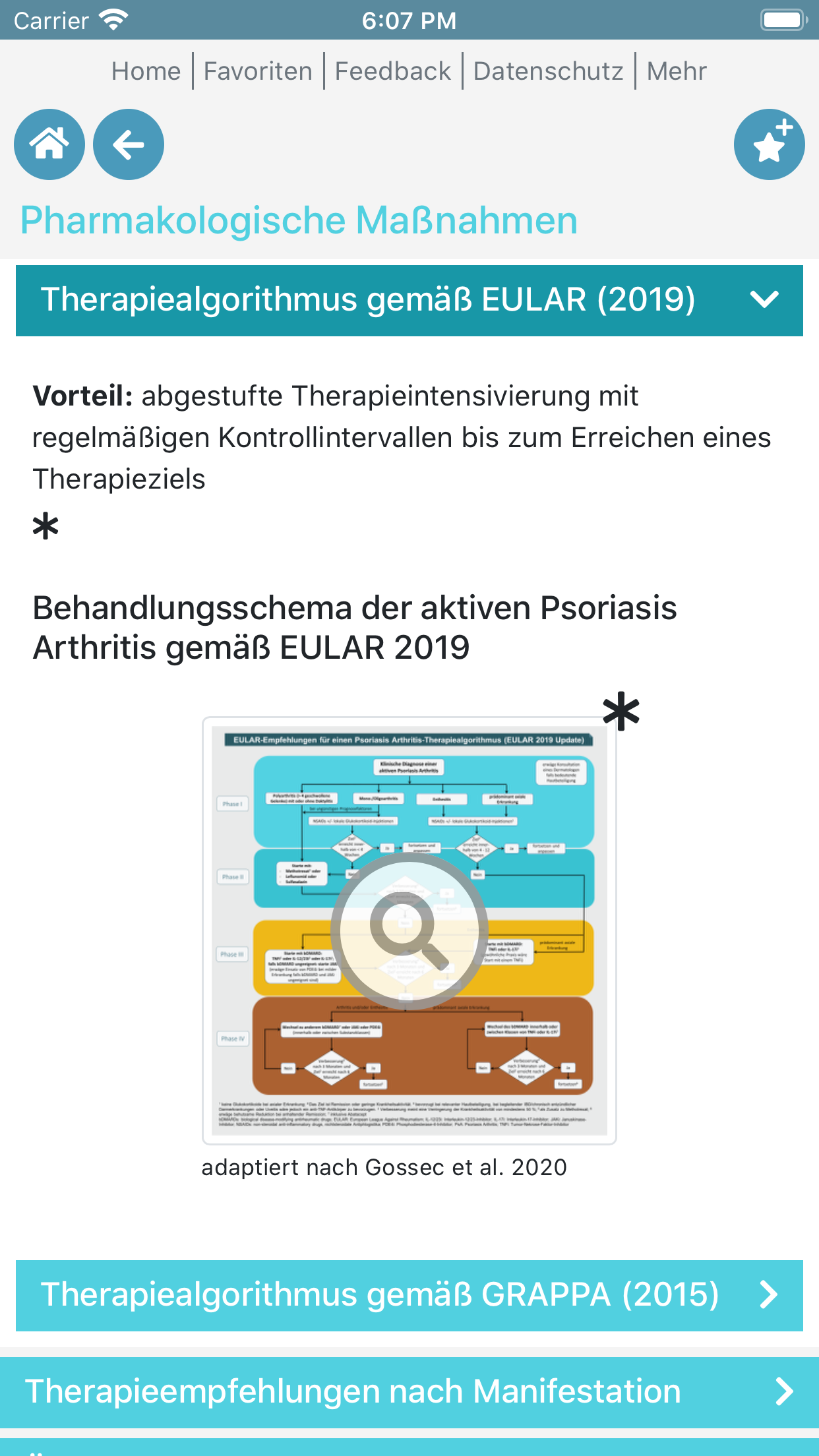Open the Home menu item
The width and height of the screenshot is (819, 1456).
(146, 71)
